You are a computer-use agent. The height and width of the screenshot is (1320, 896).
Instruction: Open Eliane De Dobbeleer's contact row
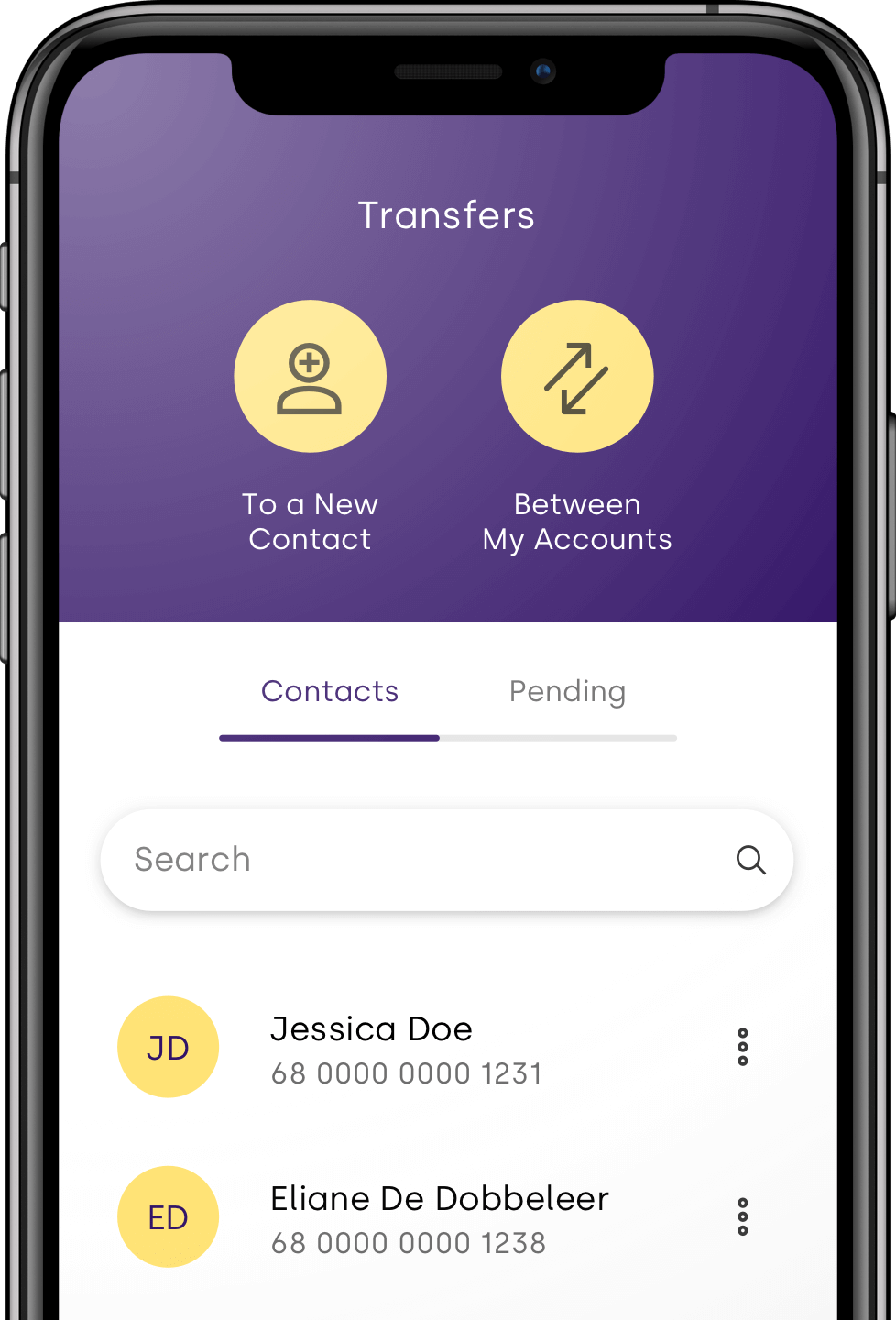[x=440, y=1217]
